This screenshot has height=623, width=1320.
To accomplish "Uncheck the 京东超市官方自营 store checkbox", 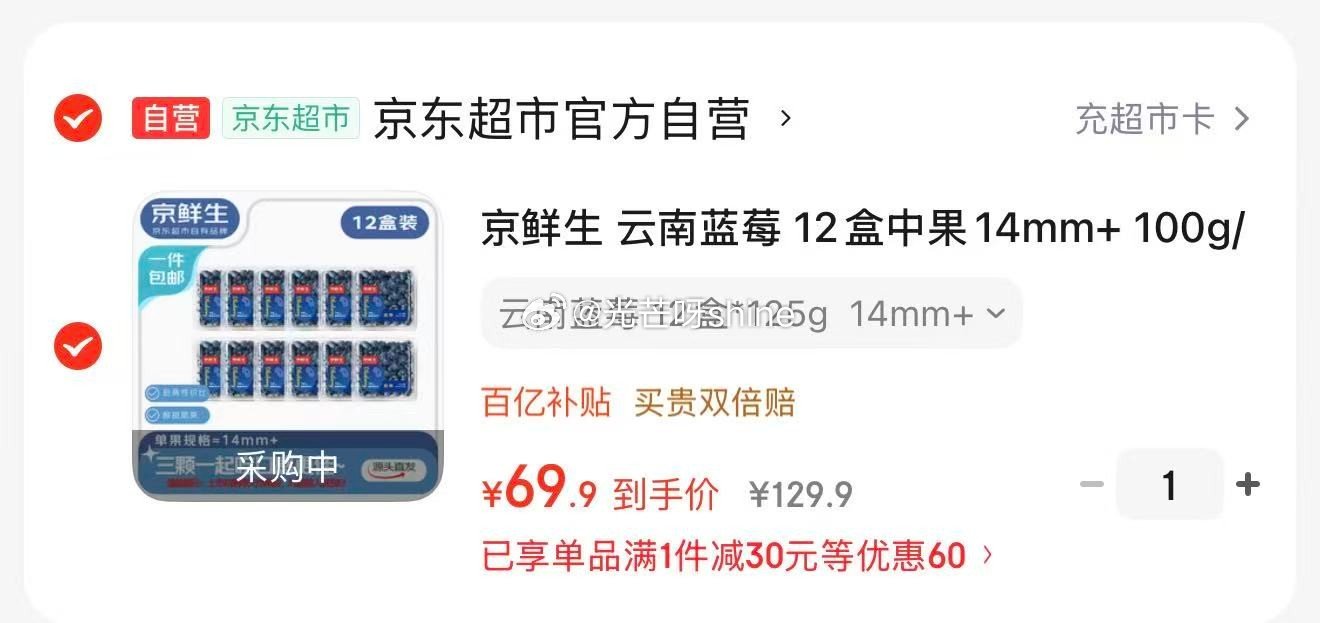I will 77,120.
